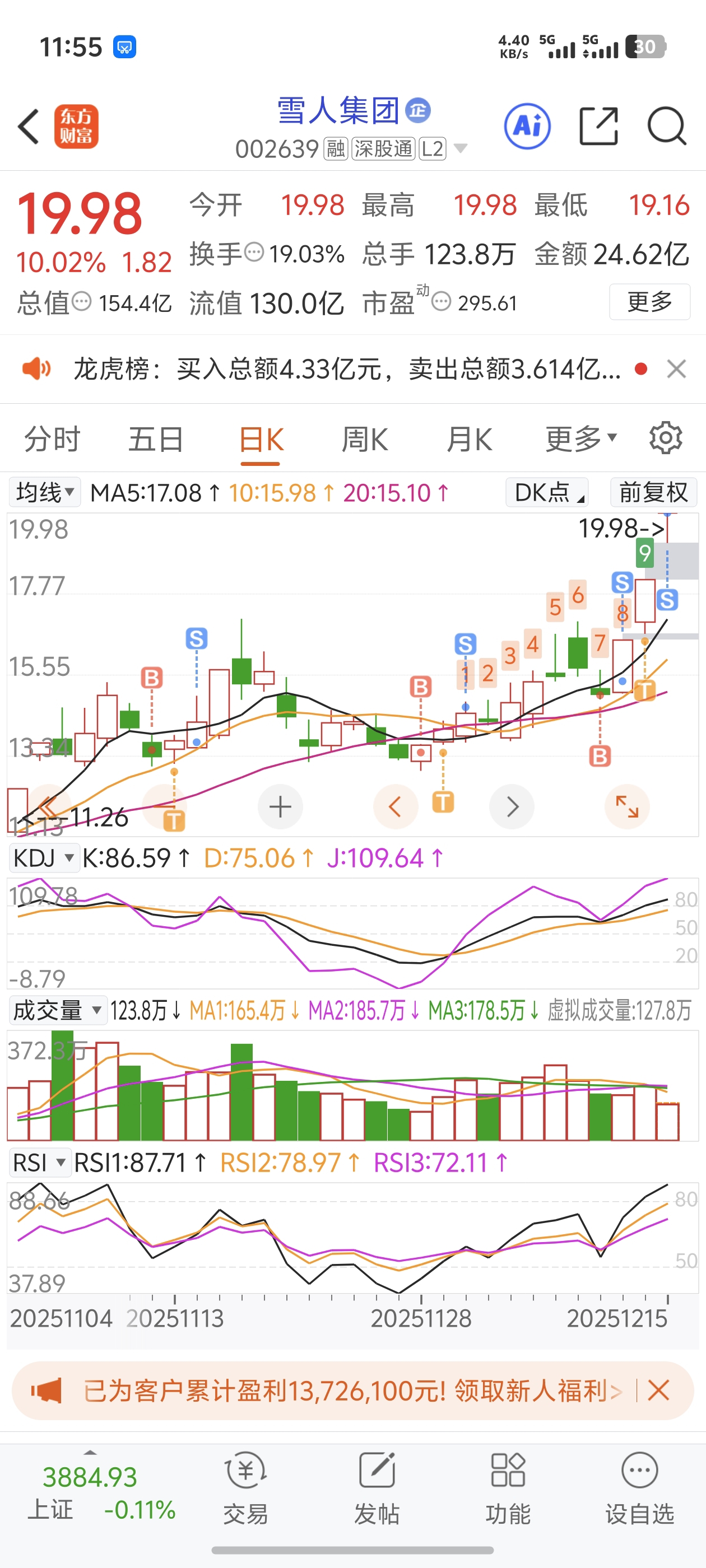Switch to the 分时 chart tab
The height and width of the screenshot is (1568, 706).
[52, 439]
